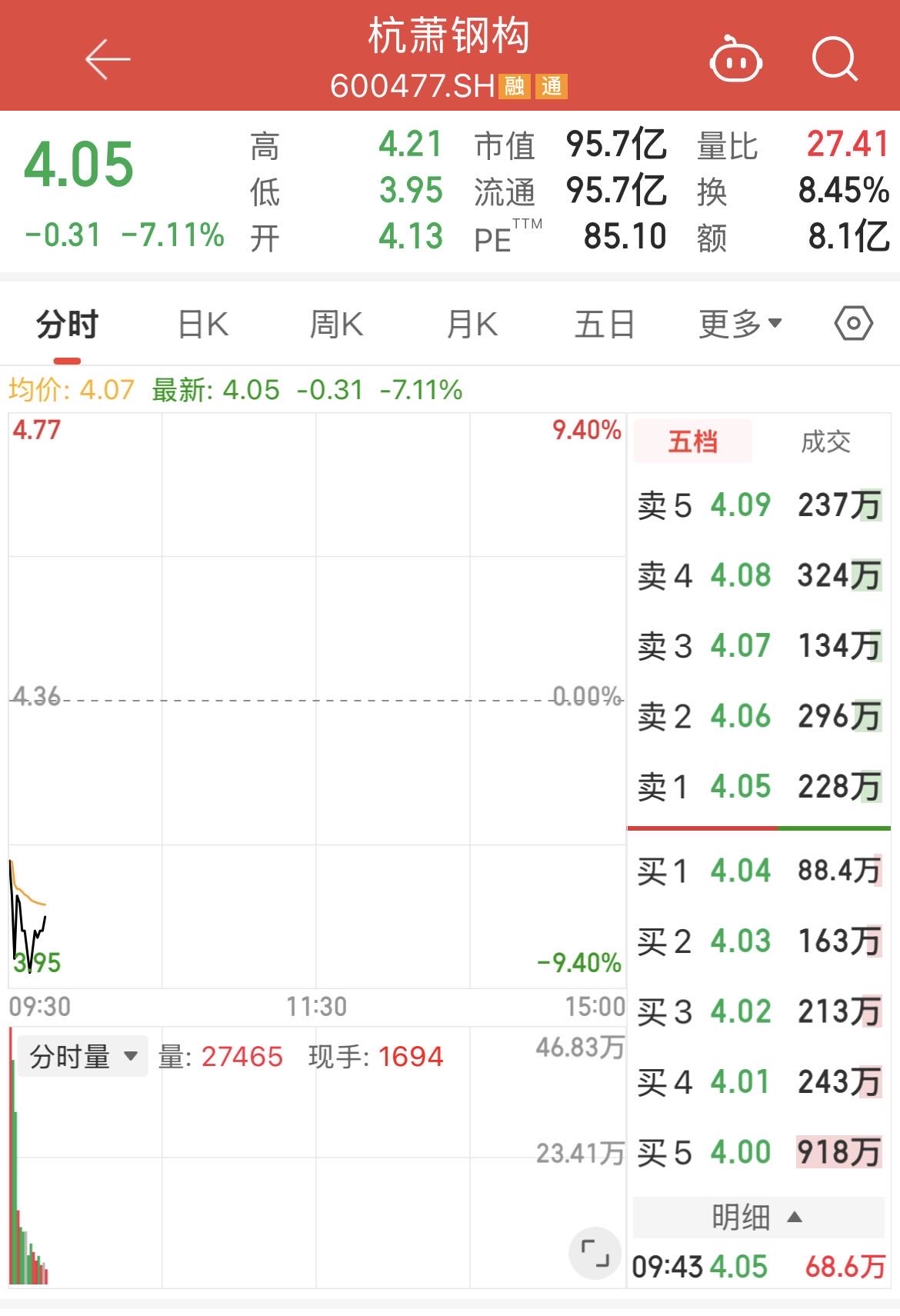Open the 分时量 indicator dropdown
The width and height of the screenshot is (900, 1316).
tap(83, 1057)
